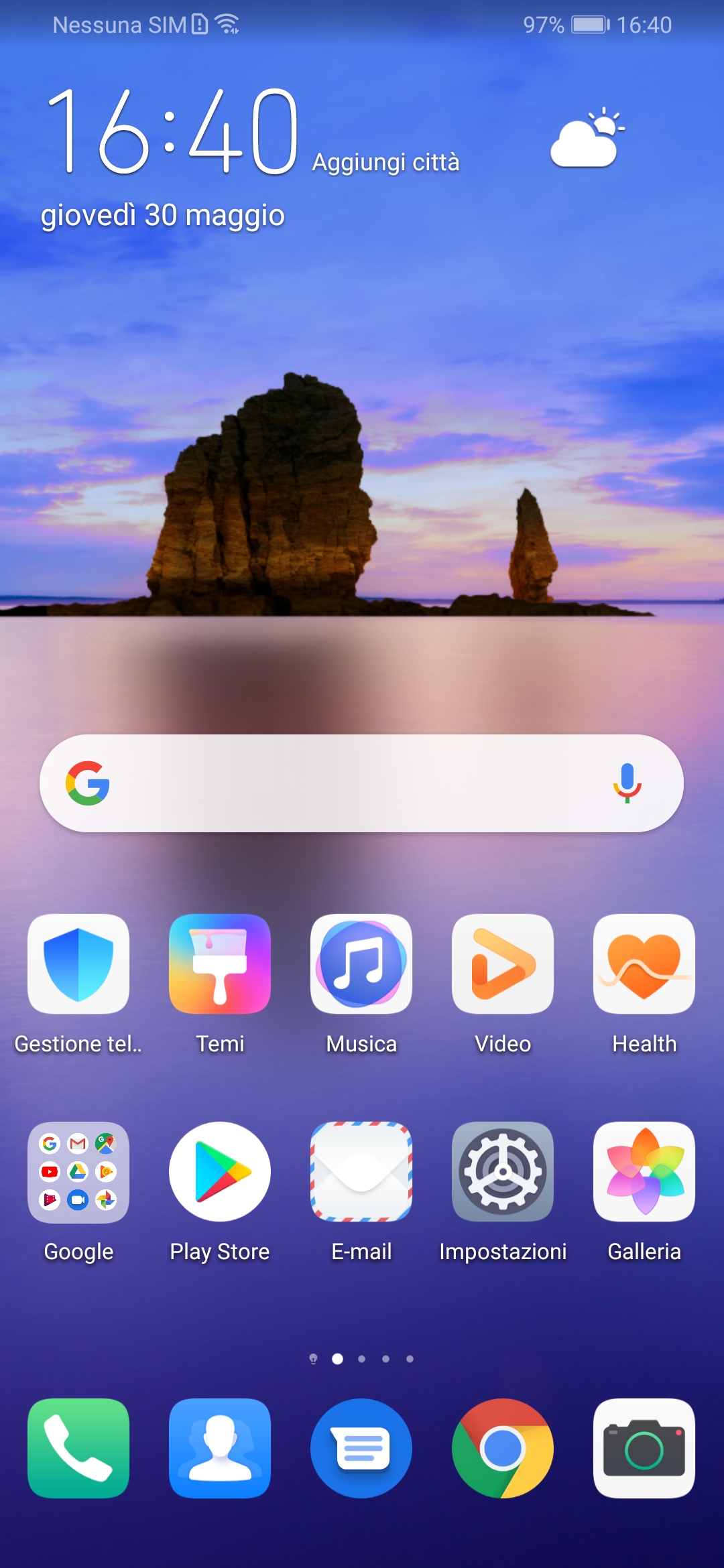Open the Phone dialer in the dock
This screenshot has height=1568, width=724.
click(78, 1448)
